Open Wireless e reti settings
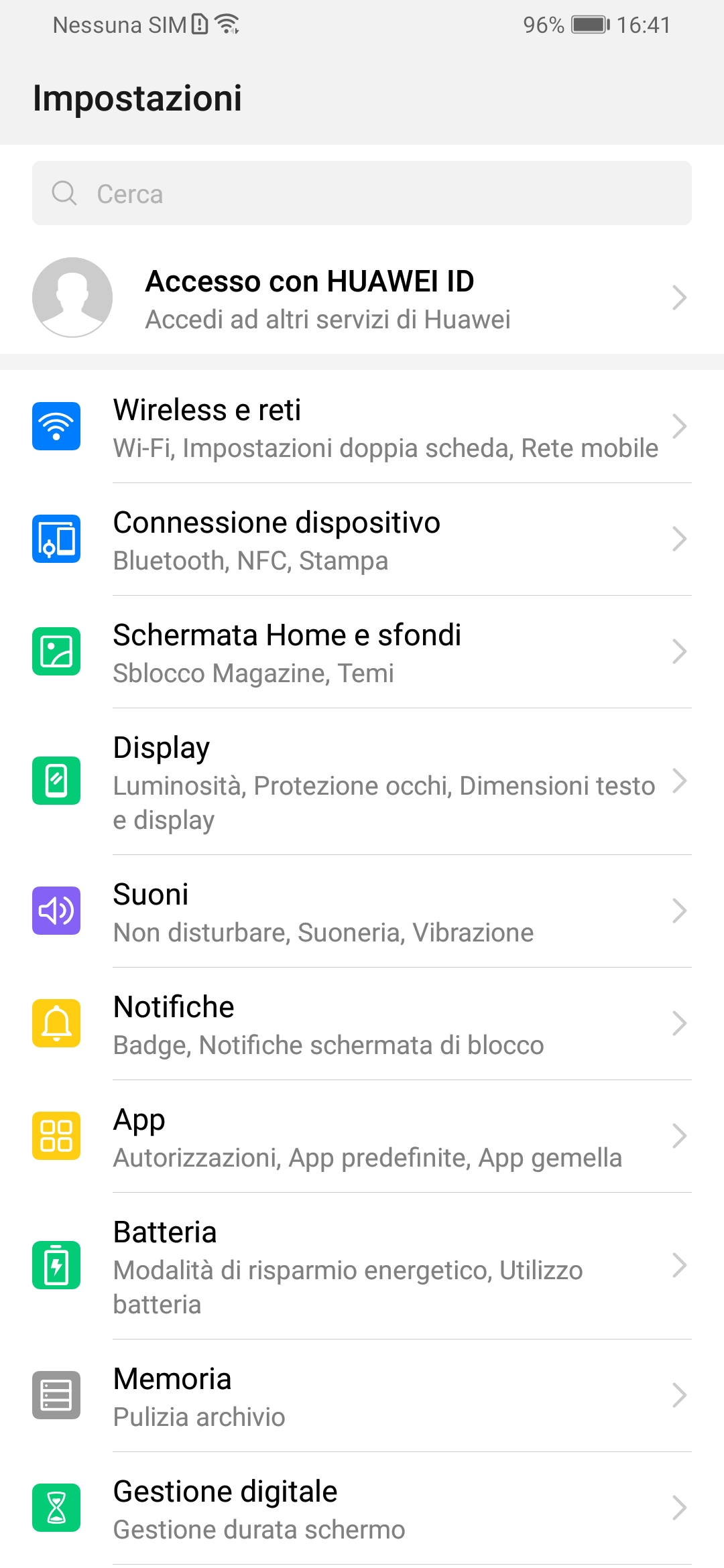Viewport: 724px width, 1568px height. [362, 427]
